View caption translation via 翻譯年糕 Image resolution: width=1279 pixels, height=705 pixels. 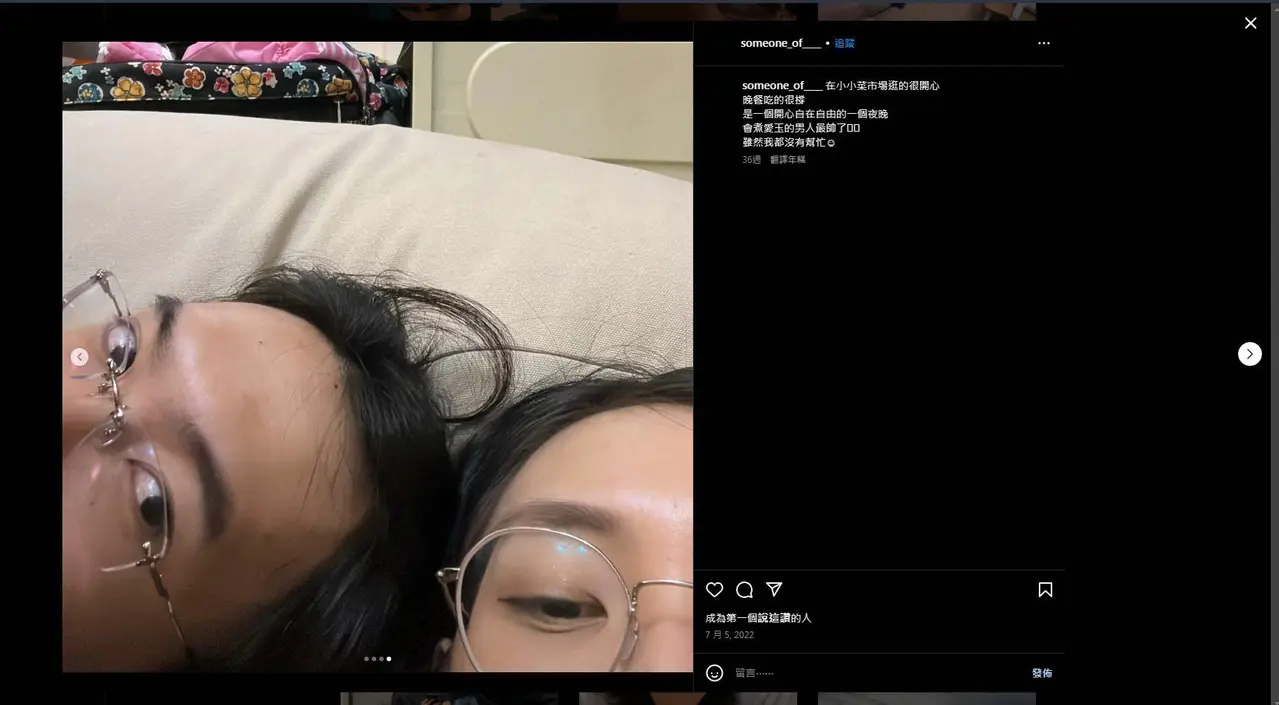(788, 160)
